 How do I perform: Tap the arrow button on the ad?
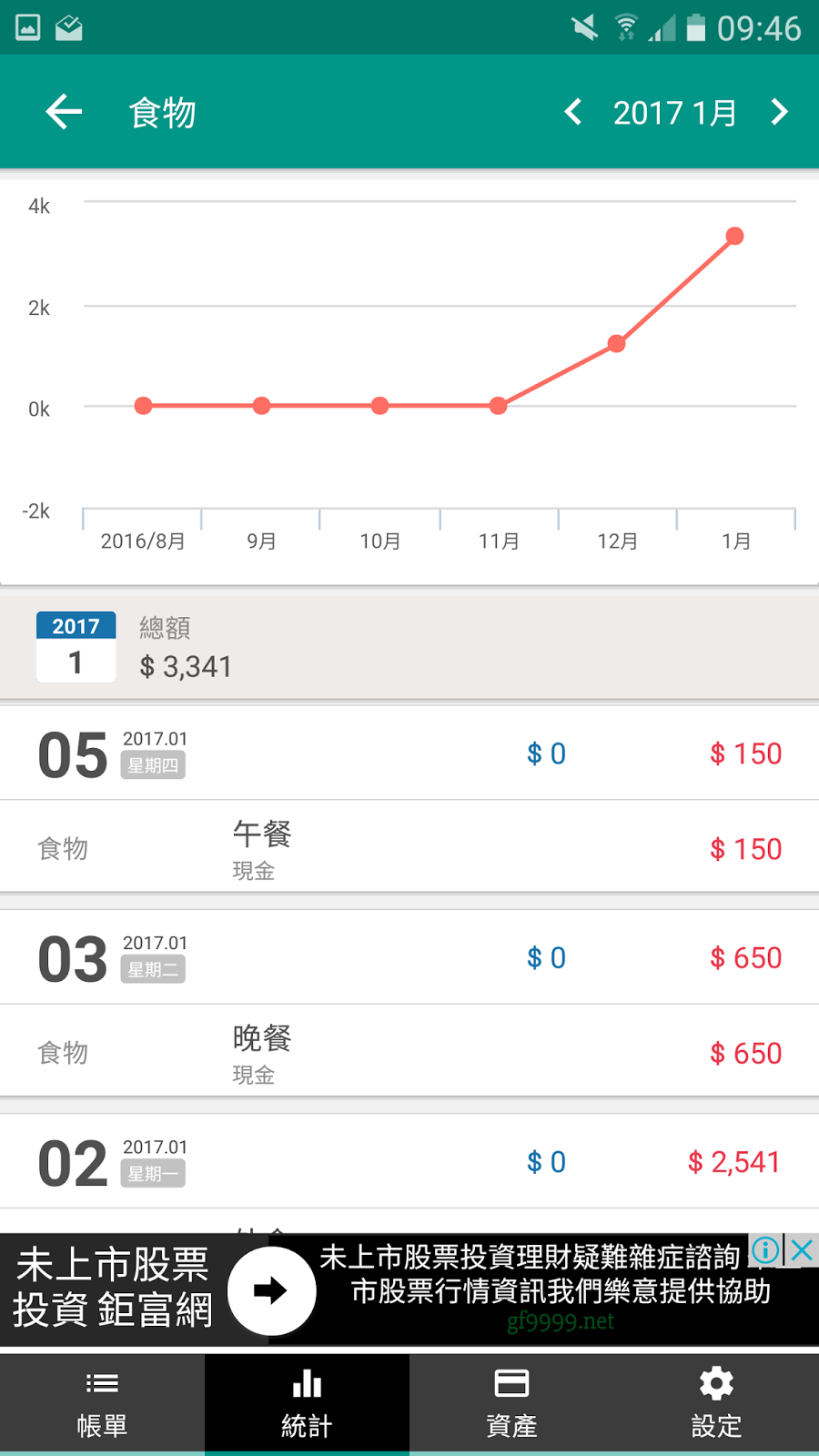pyautogui.click(x=270, y=1290)
